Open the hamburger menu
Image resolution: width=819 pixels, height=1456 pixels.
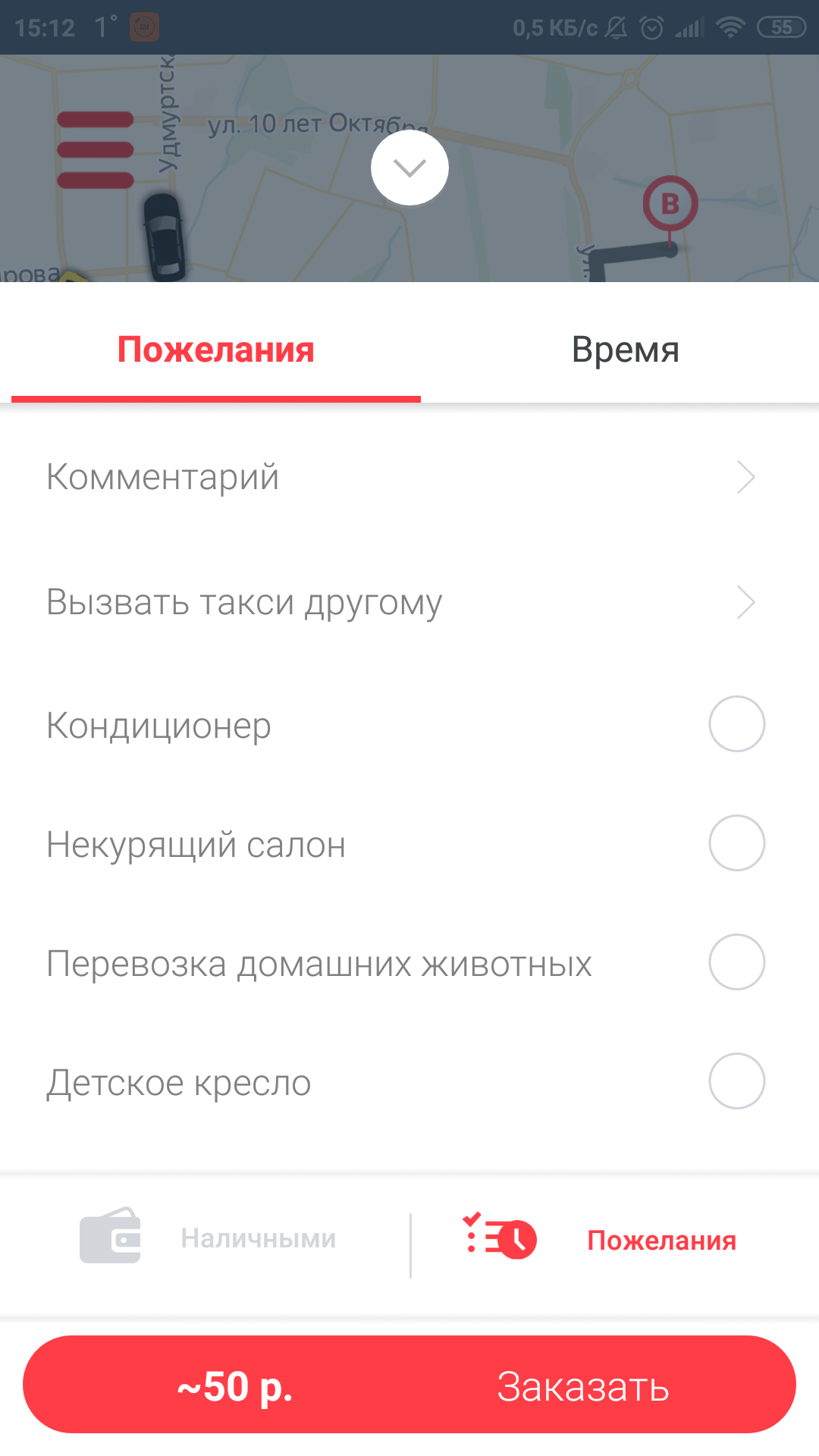click(x=96, y=149)
